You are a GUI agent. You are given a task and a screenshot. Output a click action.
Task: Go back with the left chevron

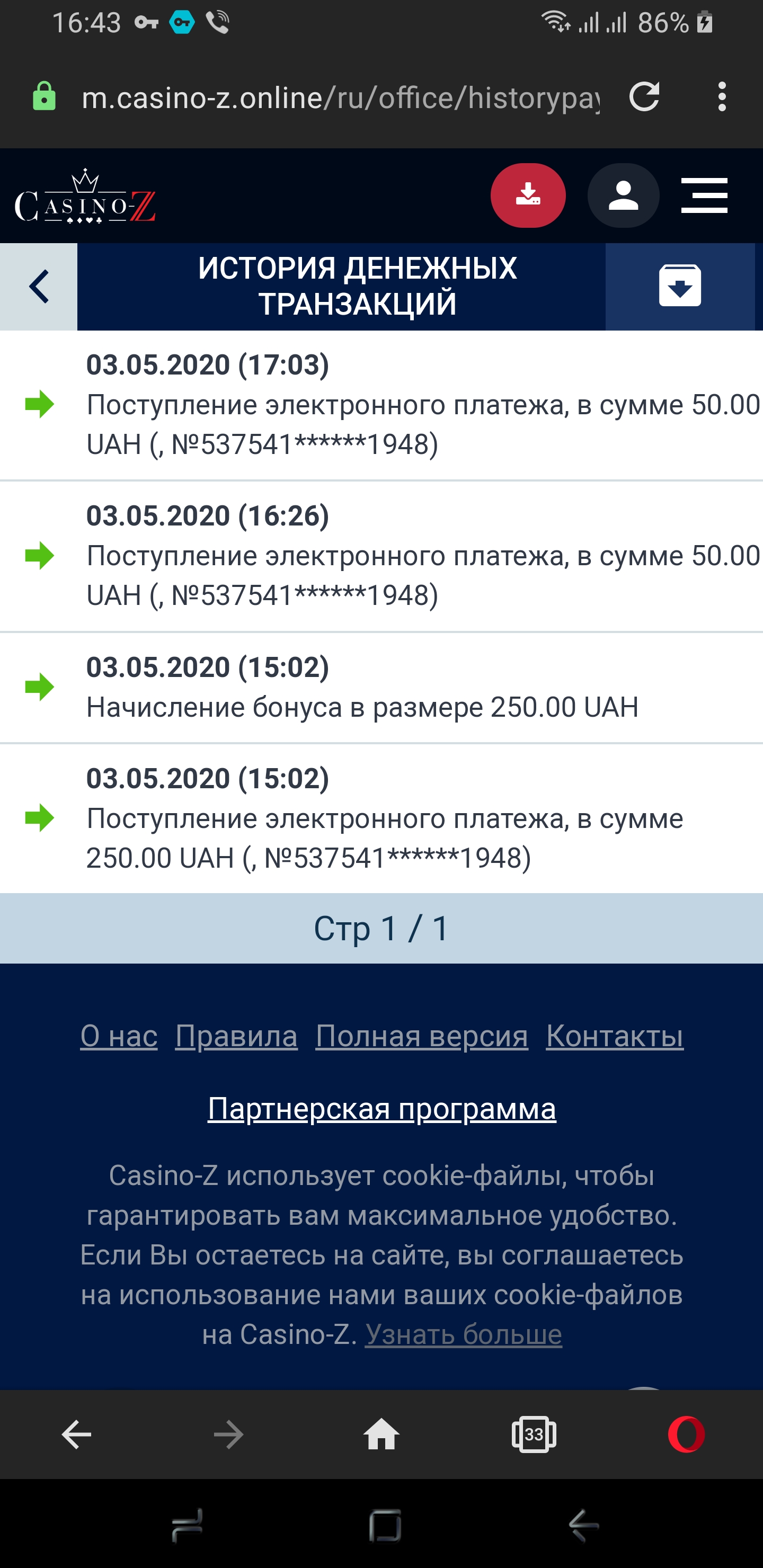click(x=39, y=287)
